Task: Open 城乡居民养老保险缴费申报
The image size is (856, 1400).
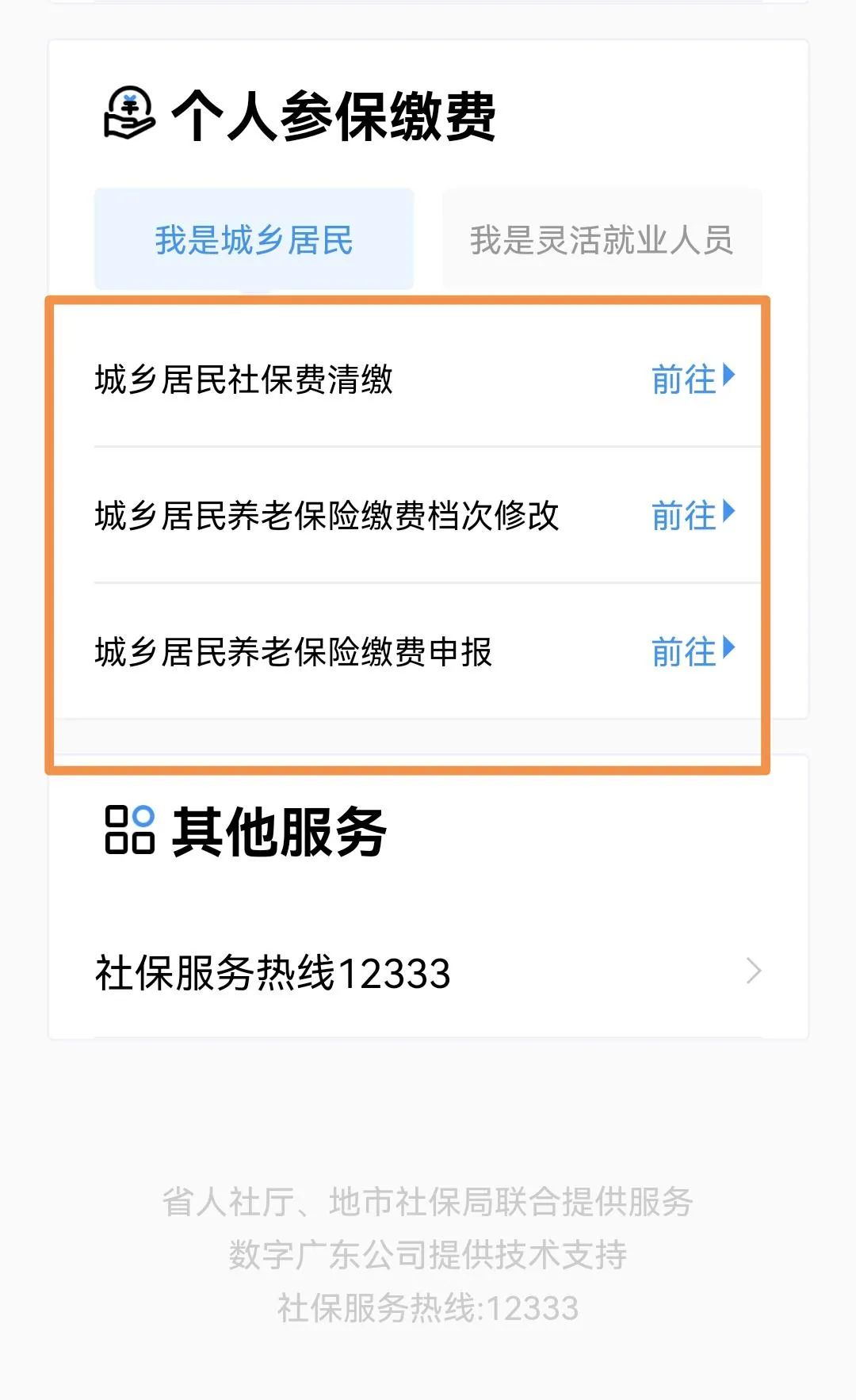Action: [x=692, y=652]
